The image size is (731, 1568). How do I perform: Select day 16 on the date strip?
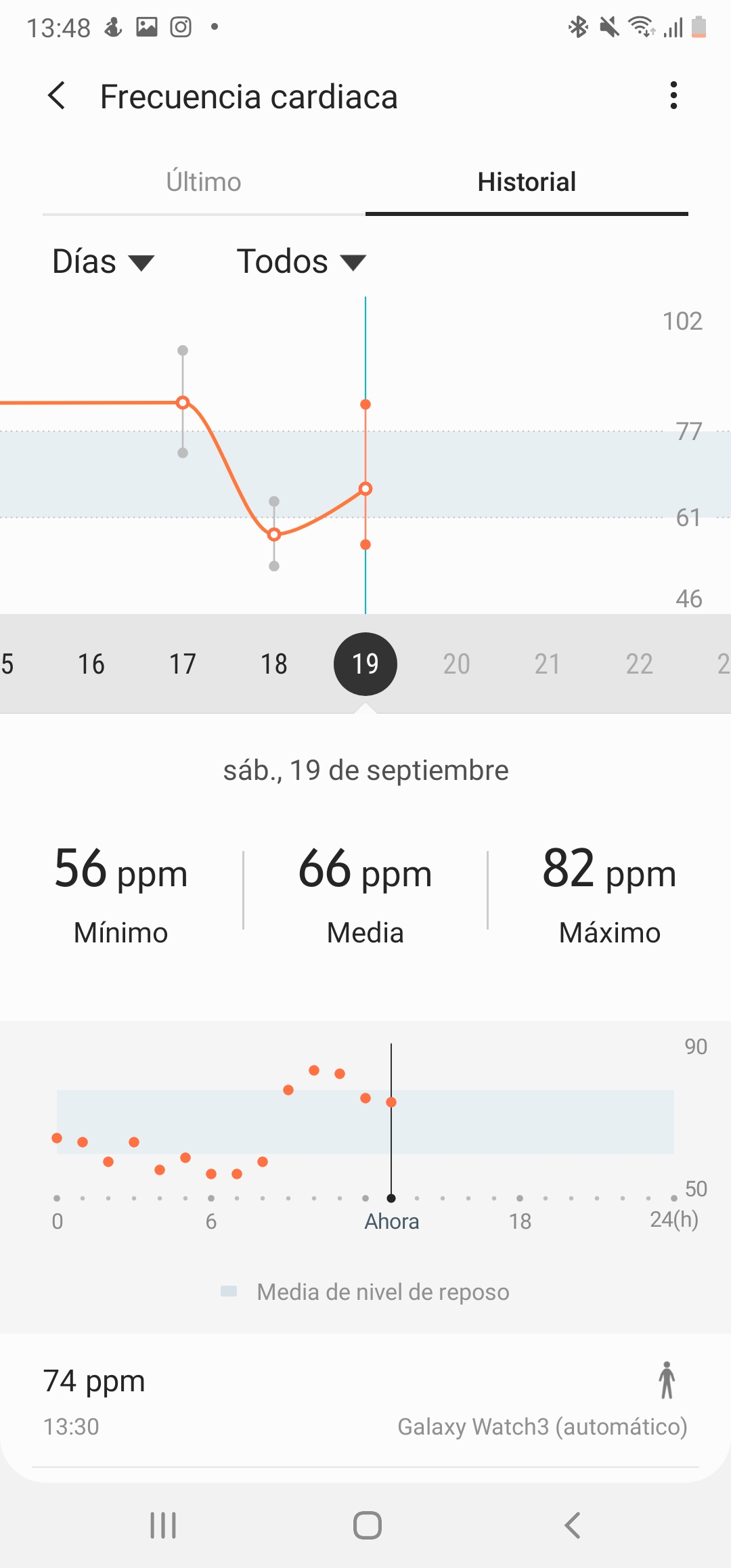point(91,664)
